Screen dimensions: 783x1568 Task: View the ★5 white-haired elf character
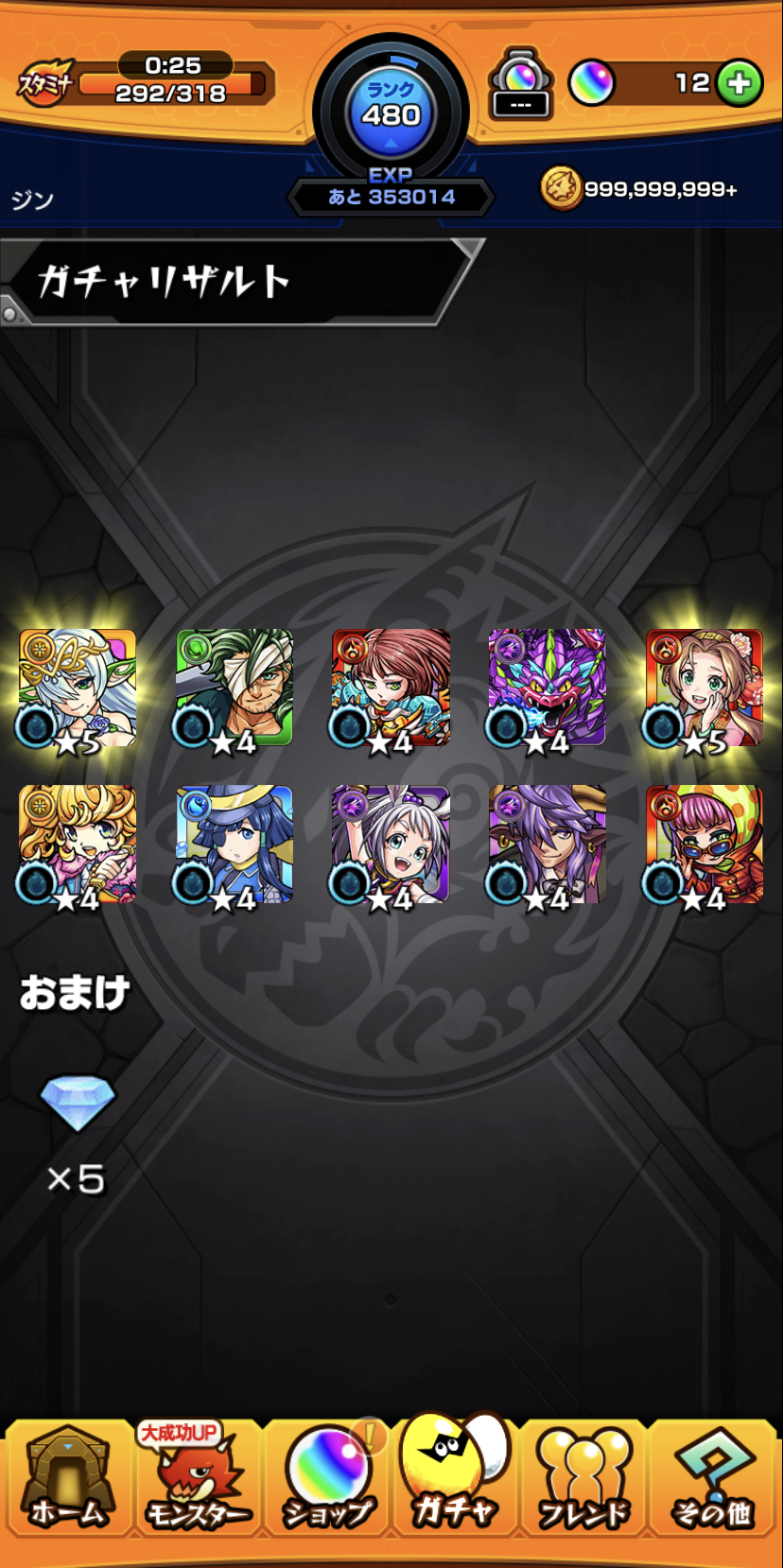click(x=78, y=688)
